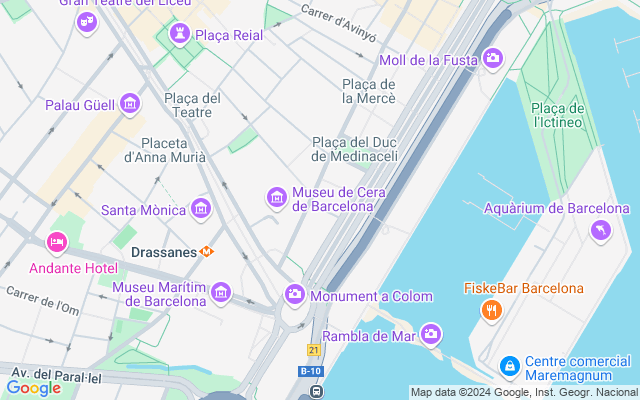Select the FiskeBar Barcelona restaurant pin
This screenshot has width=640, height=400.
[491, 311]
